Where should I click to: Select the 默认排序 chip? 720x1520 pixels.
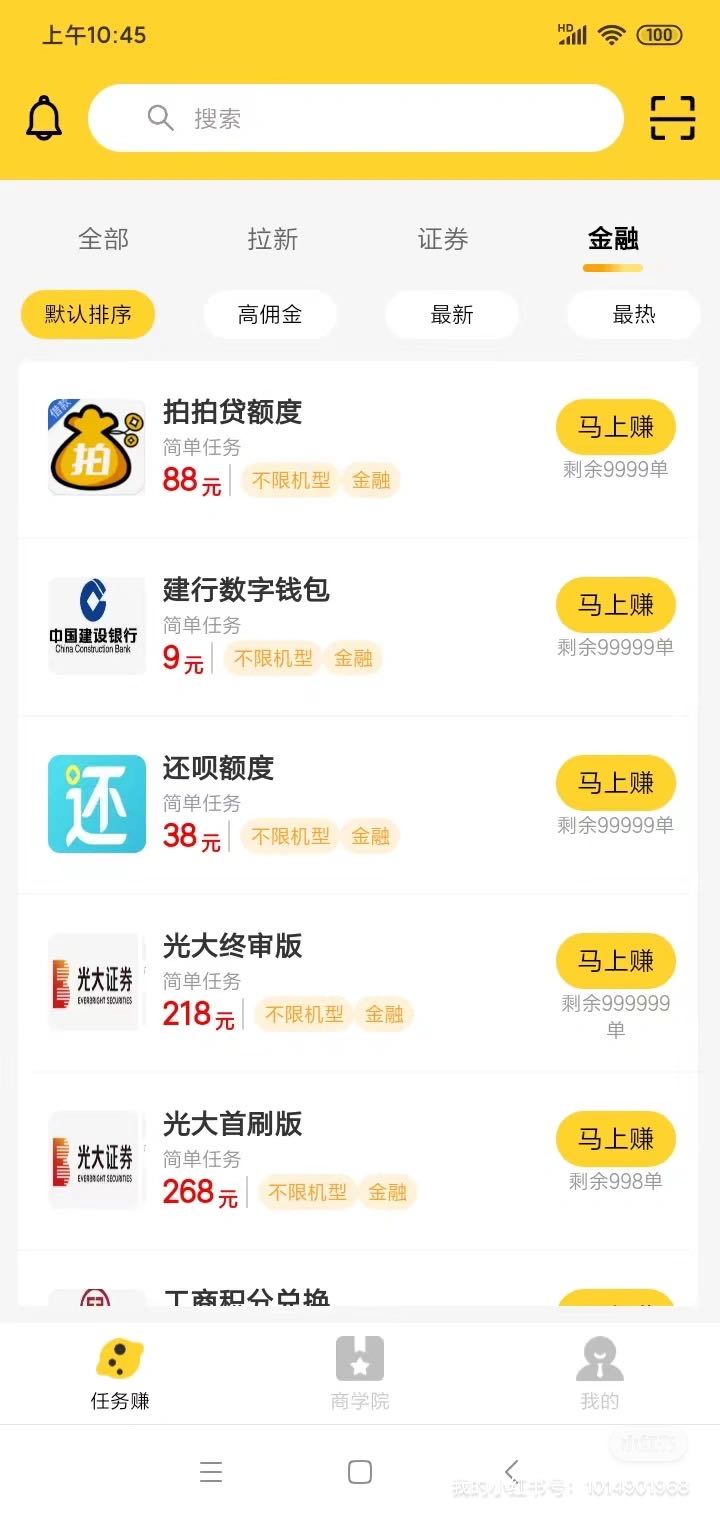coord(88,315)
